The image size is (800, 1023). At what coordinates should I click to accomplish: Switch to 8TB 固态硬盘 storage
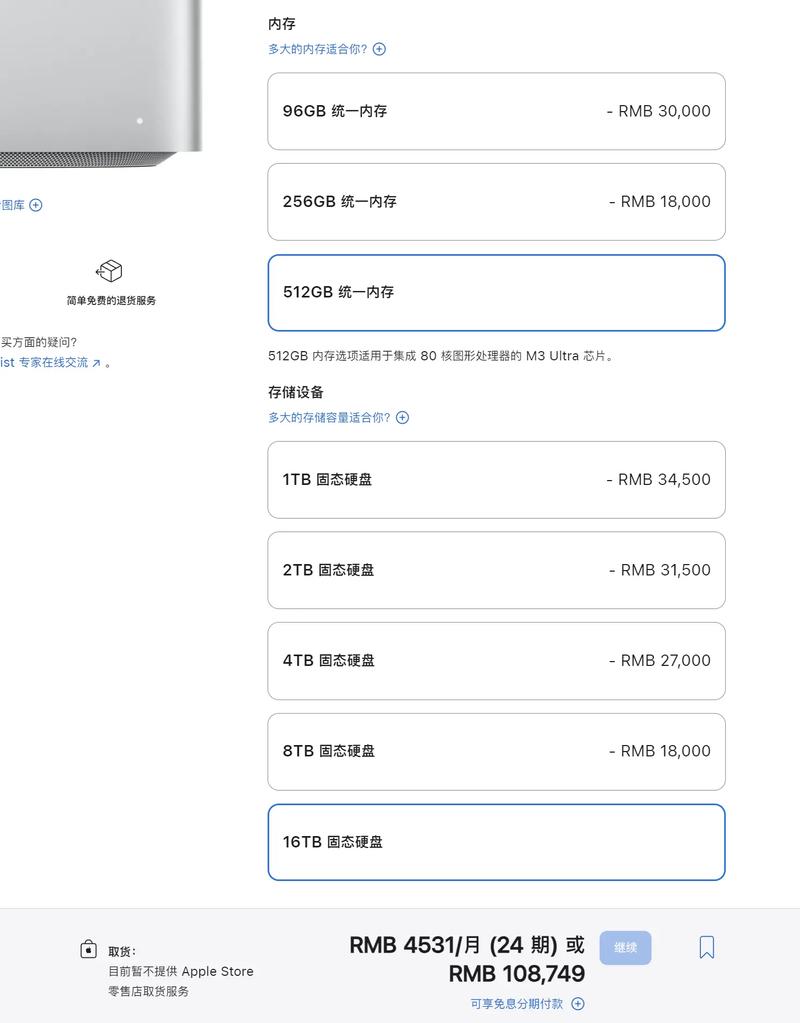point(496,751)
